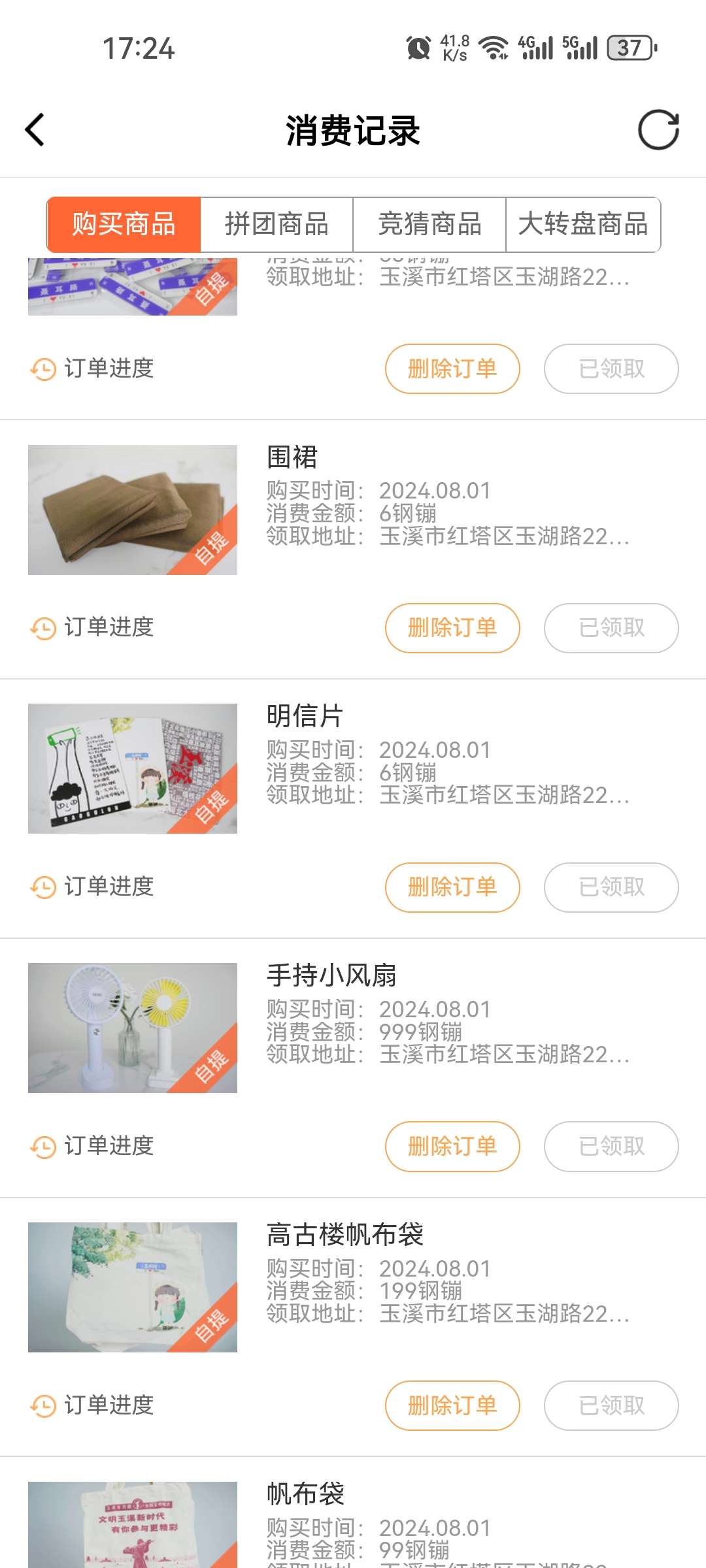The width and height of the screenshot is (706, 1568).
Task: Delete the 围裙 order
Action: 452,628
